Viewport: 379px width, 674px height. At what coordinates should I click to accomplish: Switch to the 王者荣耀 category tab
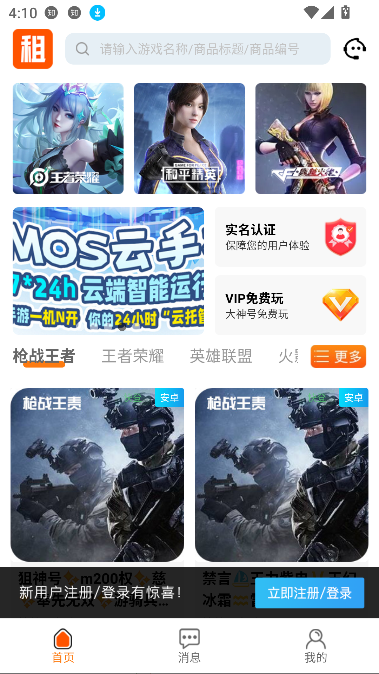tap(133, 356)
